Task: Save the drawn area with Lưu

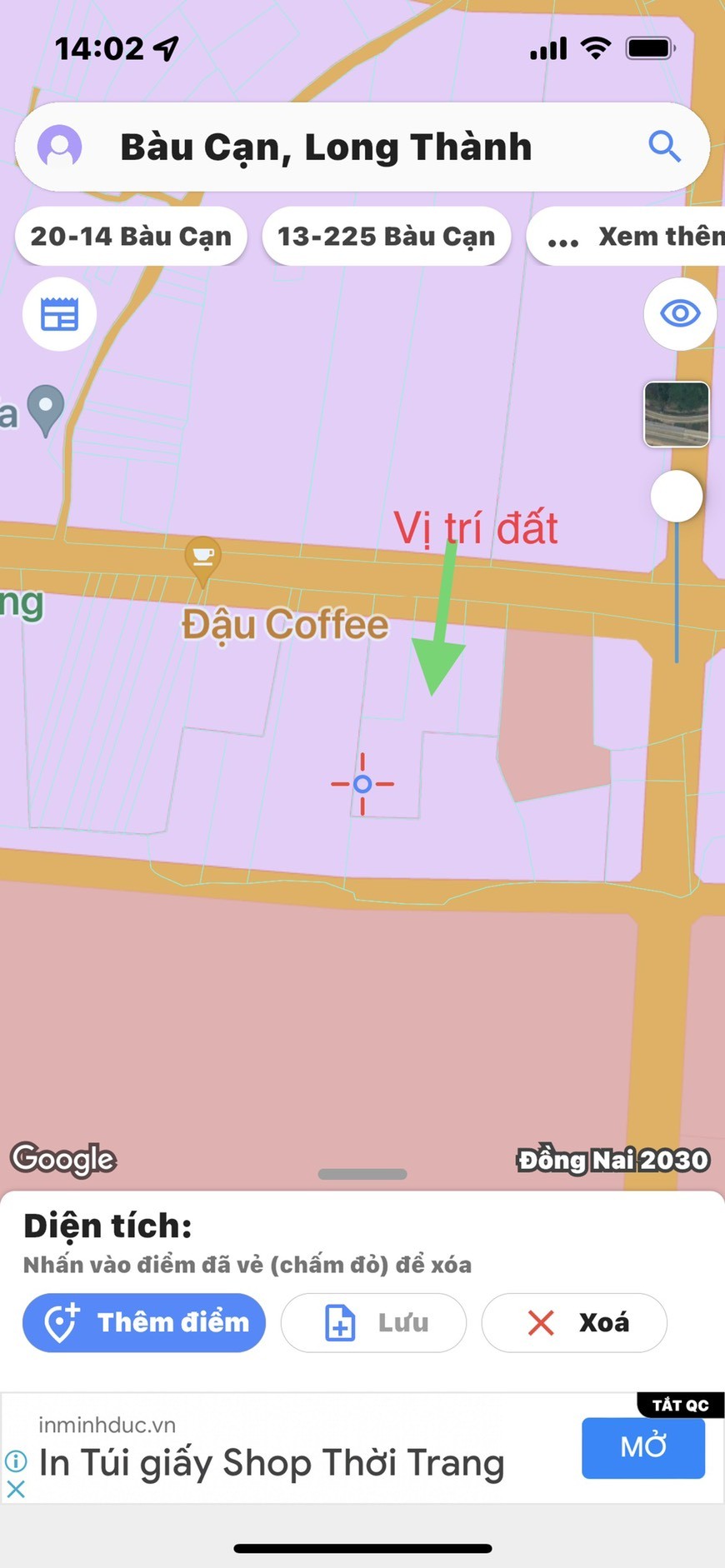Action: pyautogui.click(x=373, y=1322)
